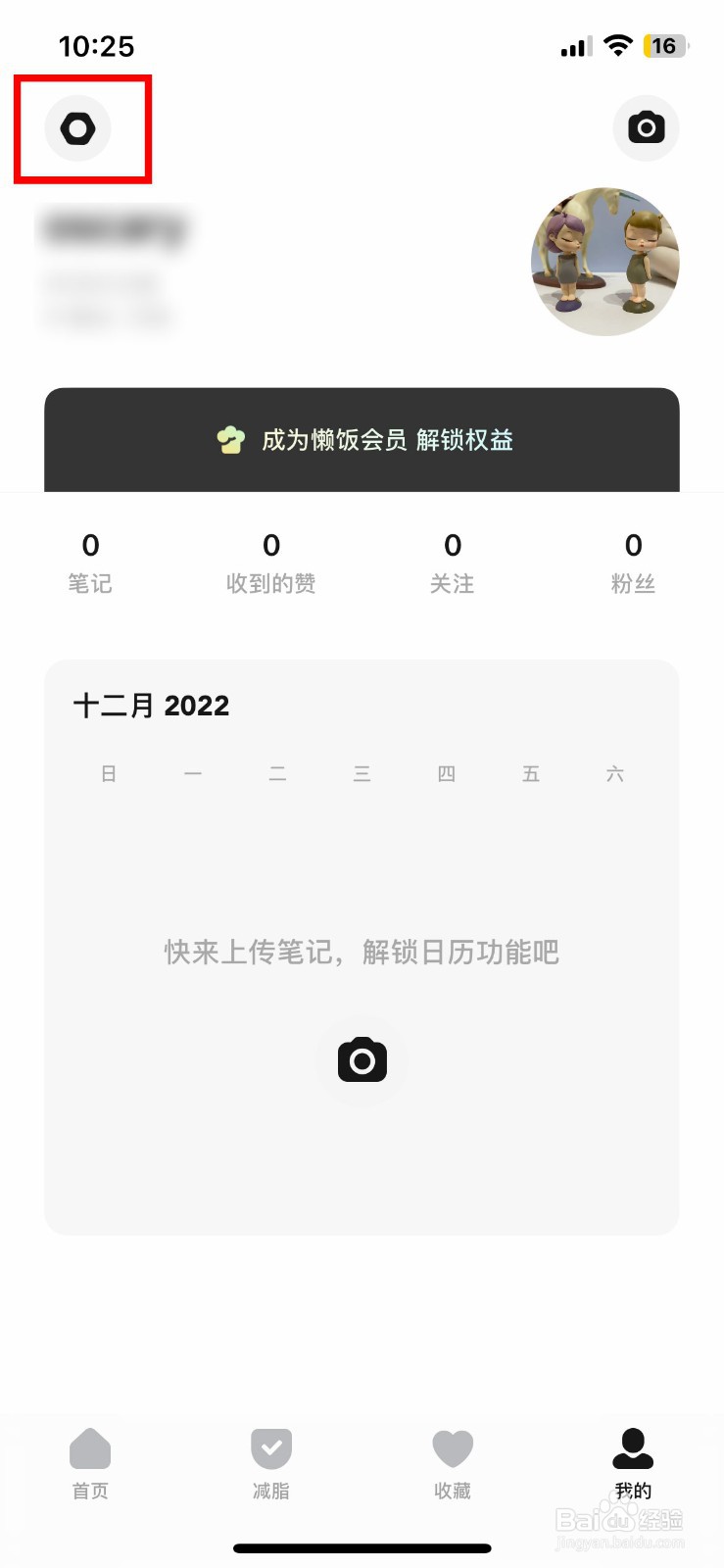724x1568 pixels.
Task: Select the 首页 home icon
Action: (x=90, y=1445)
